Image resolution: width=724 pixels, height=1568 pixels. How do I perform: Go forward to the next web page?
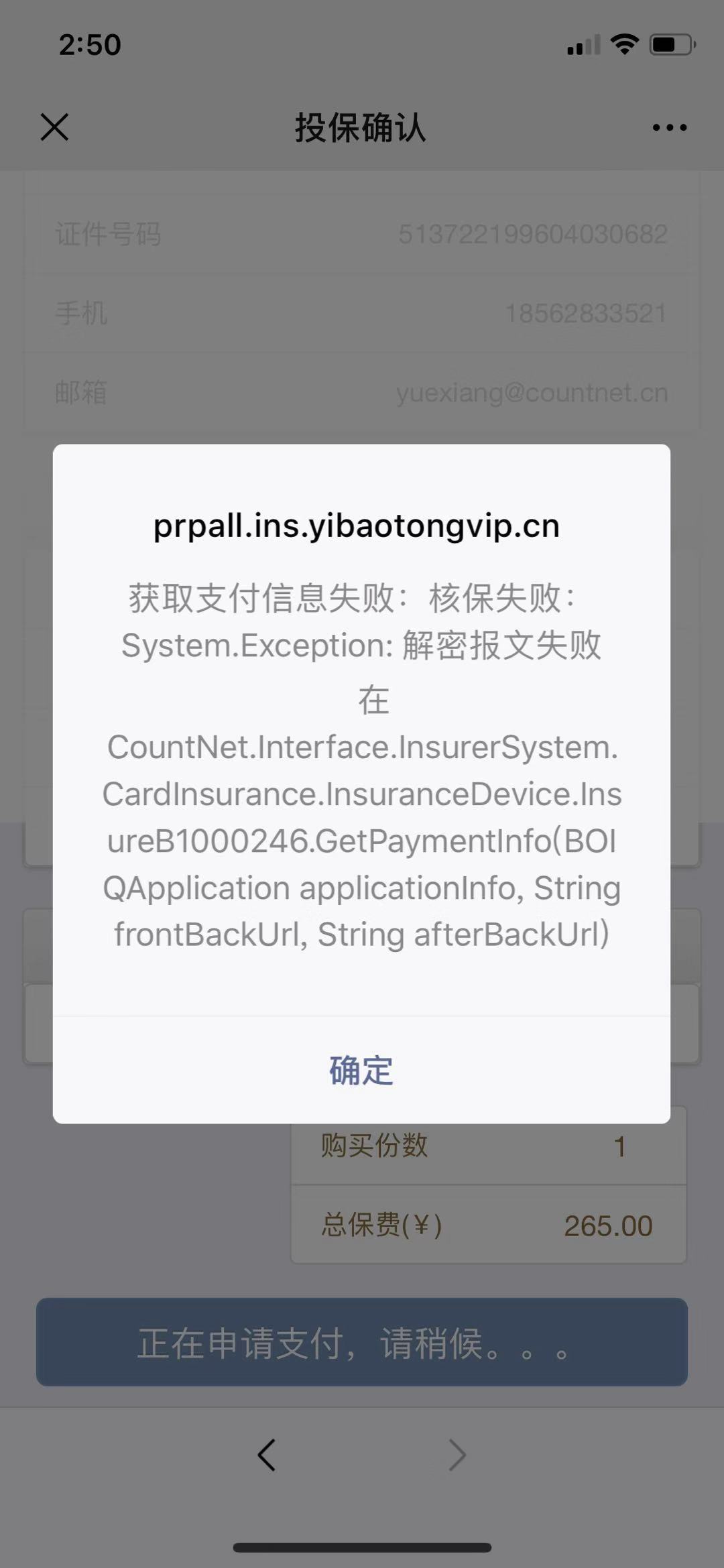coord(457,1455)
